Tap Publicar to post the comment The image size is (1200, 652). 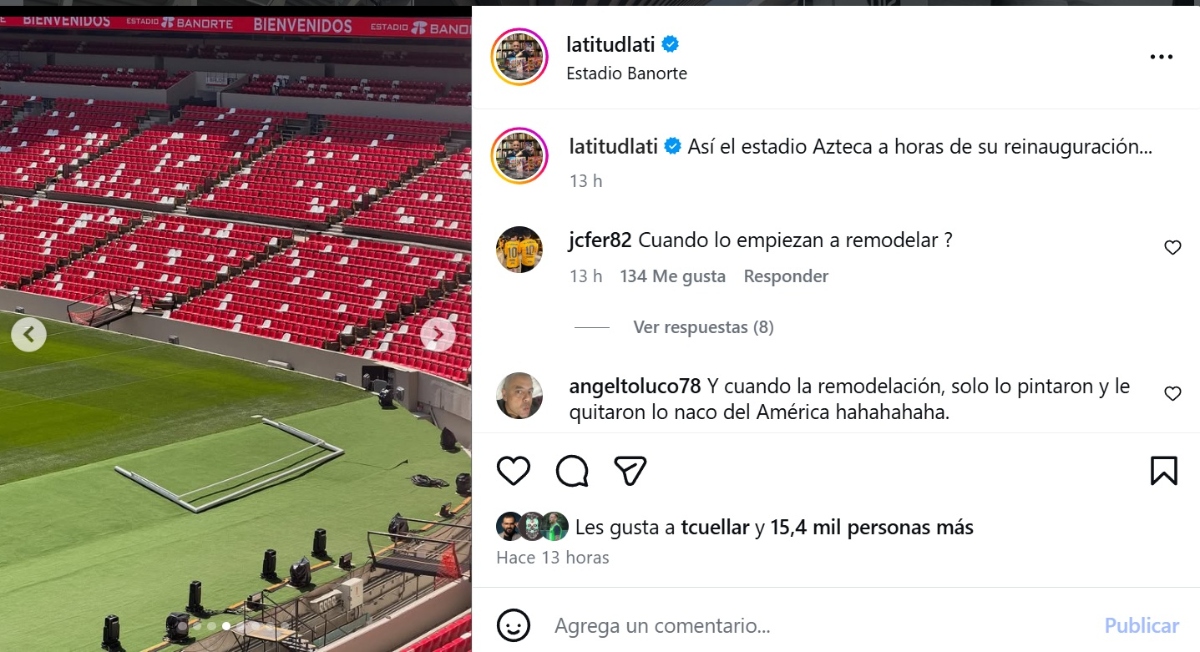1141,626
